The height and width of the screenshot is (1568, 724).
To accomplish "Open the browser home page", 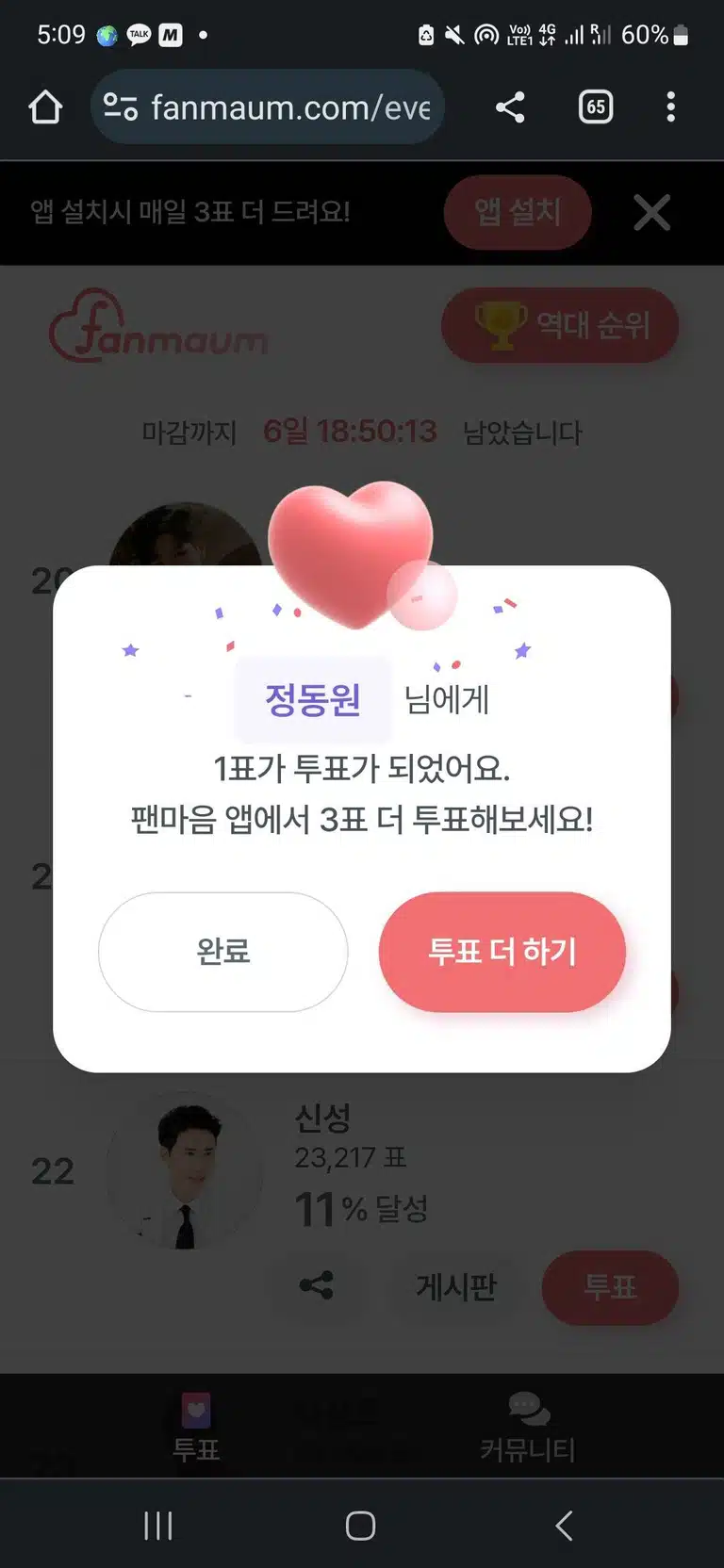I will [x=45, y=107].
